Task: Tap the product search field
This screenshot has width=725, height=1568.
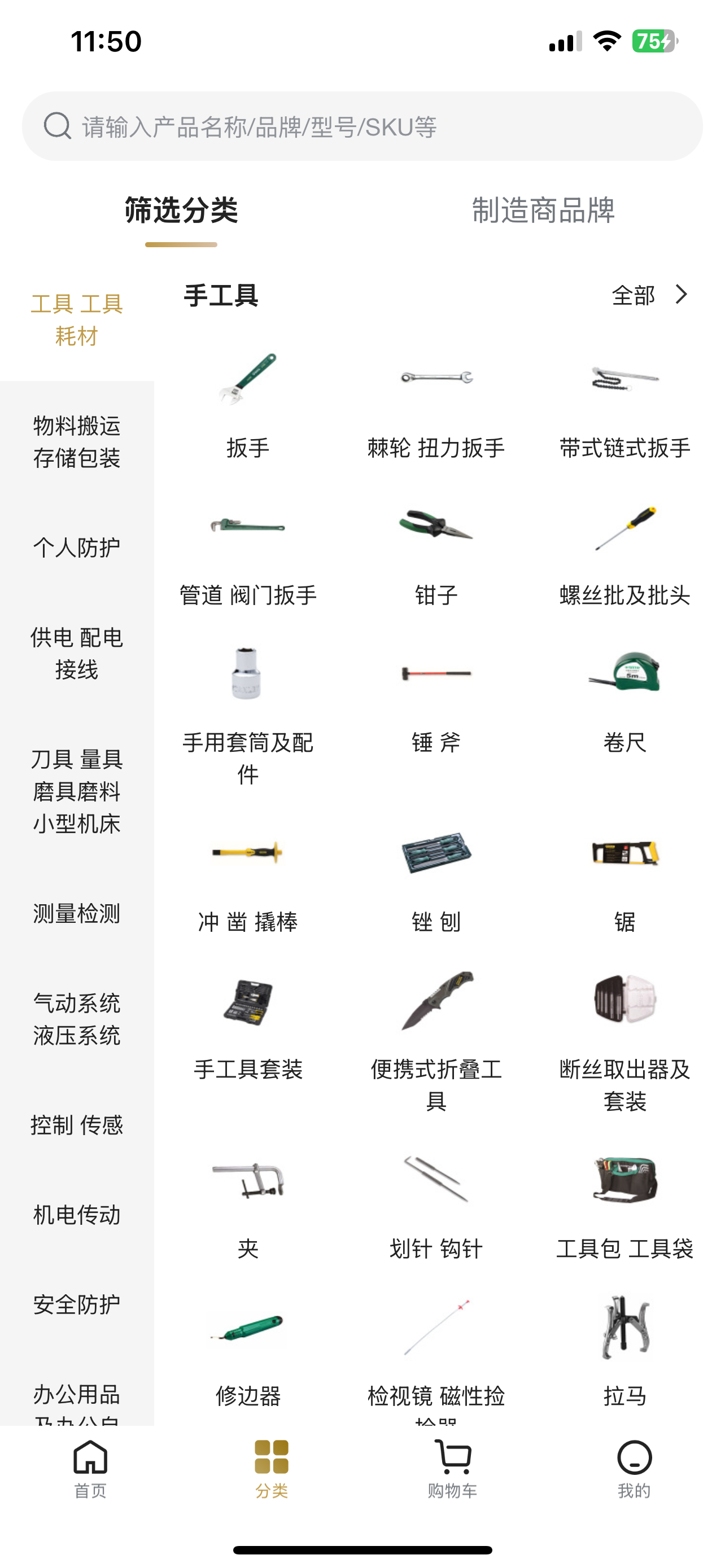Action: (362, 126)
